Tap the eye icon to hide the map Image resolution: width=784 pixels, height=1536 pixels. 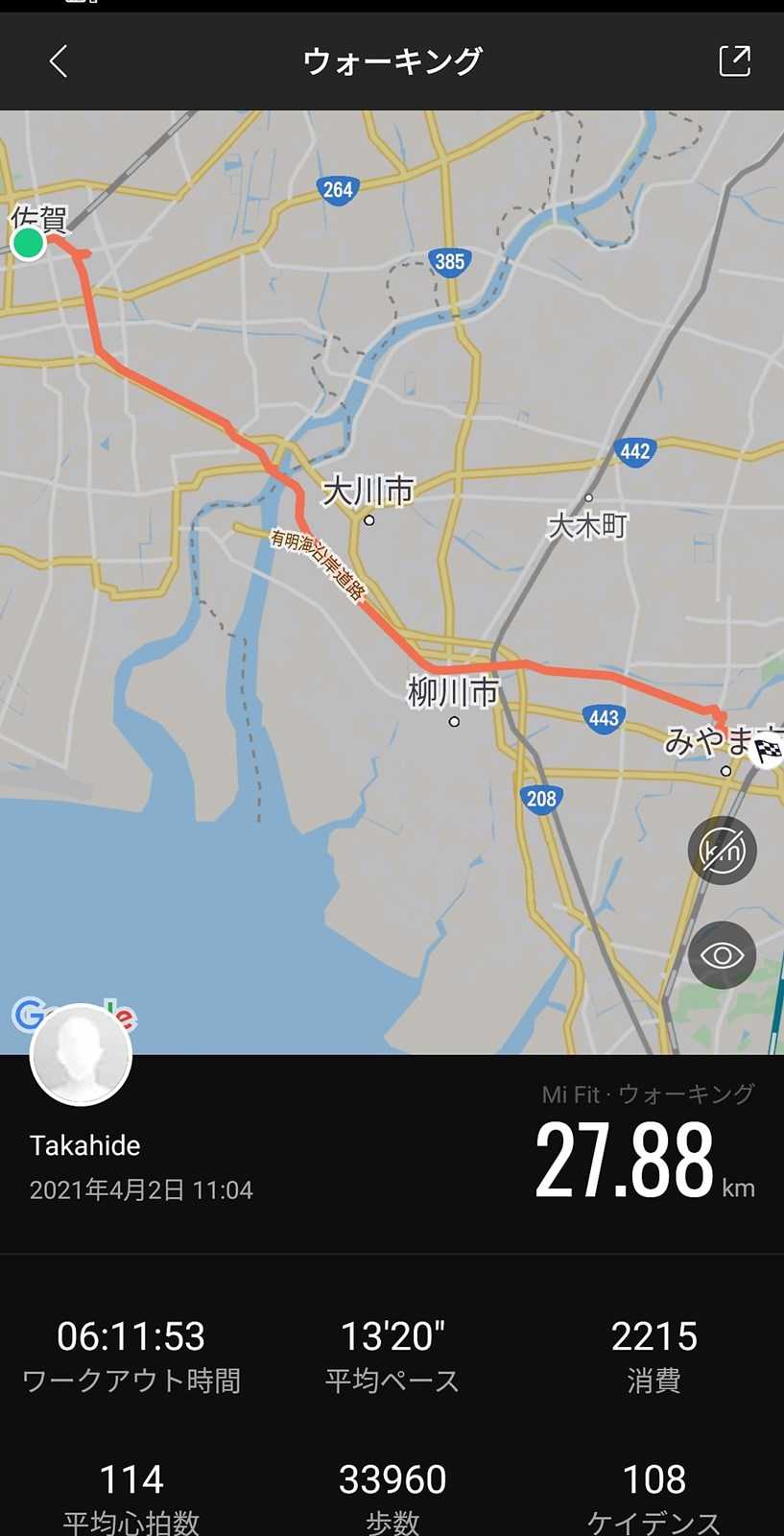pos(722,955)
